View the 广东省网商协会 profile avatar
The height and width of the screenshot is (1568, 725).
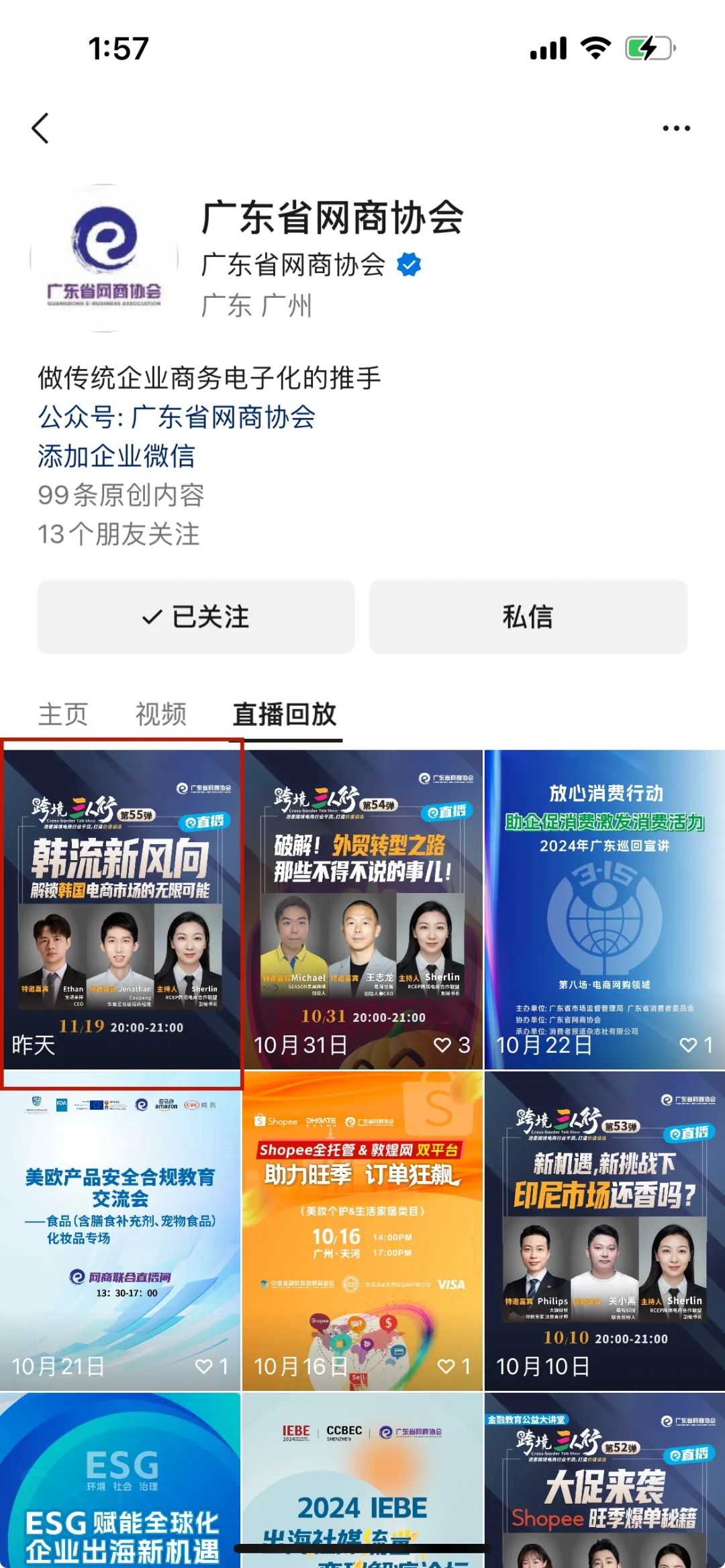104,258
